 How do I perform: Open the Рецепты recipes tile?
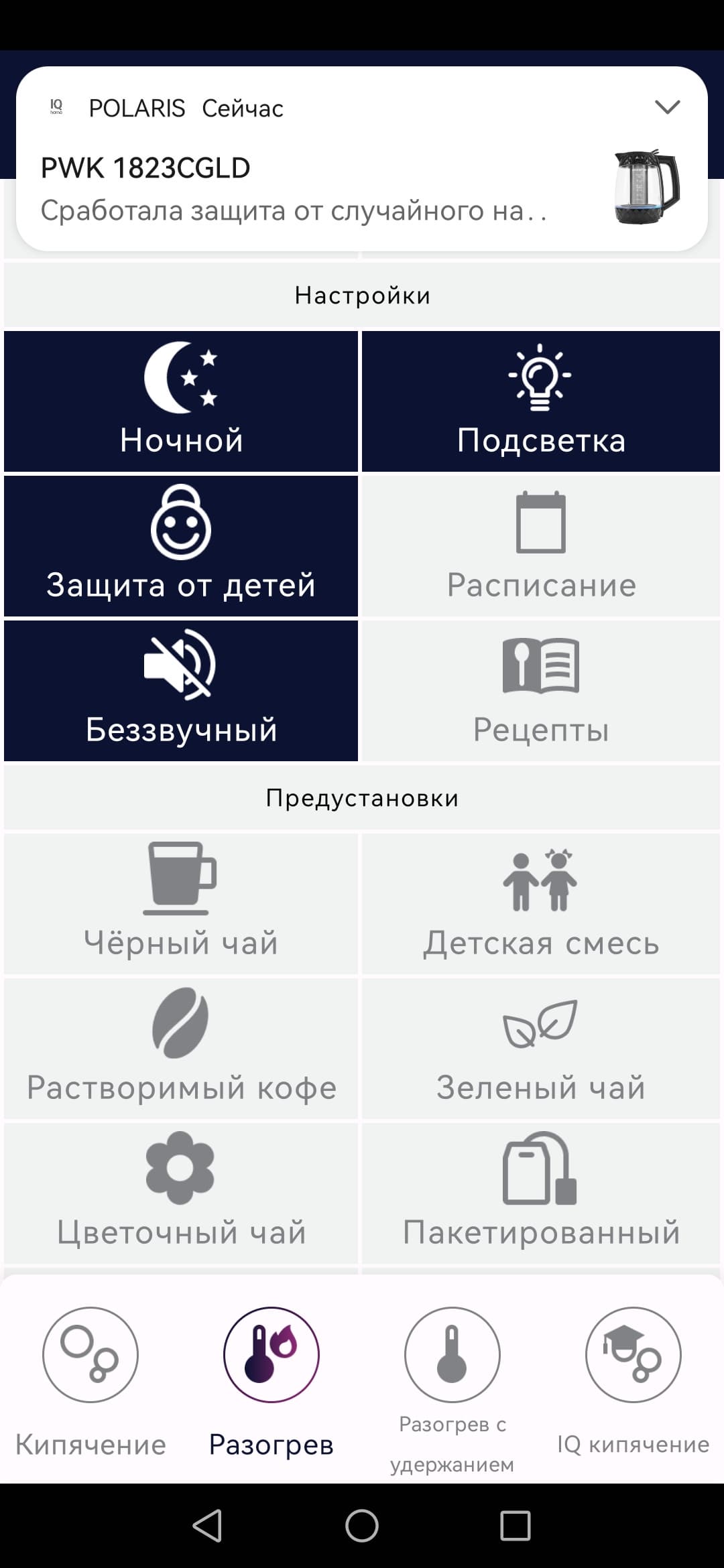pyautogui.click(x=540, y=690)
